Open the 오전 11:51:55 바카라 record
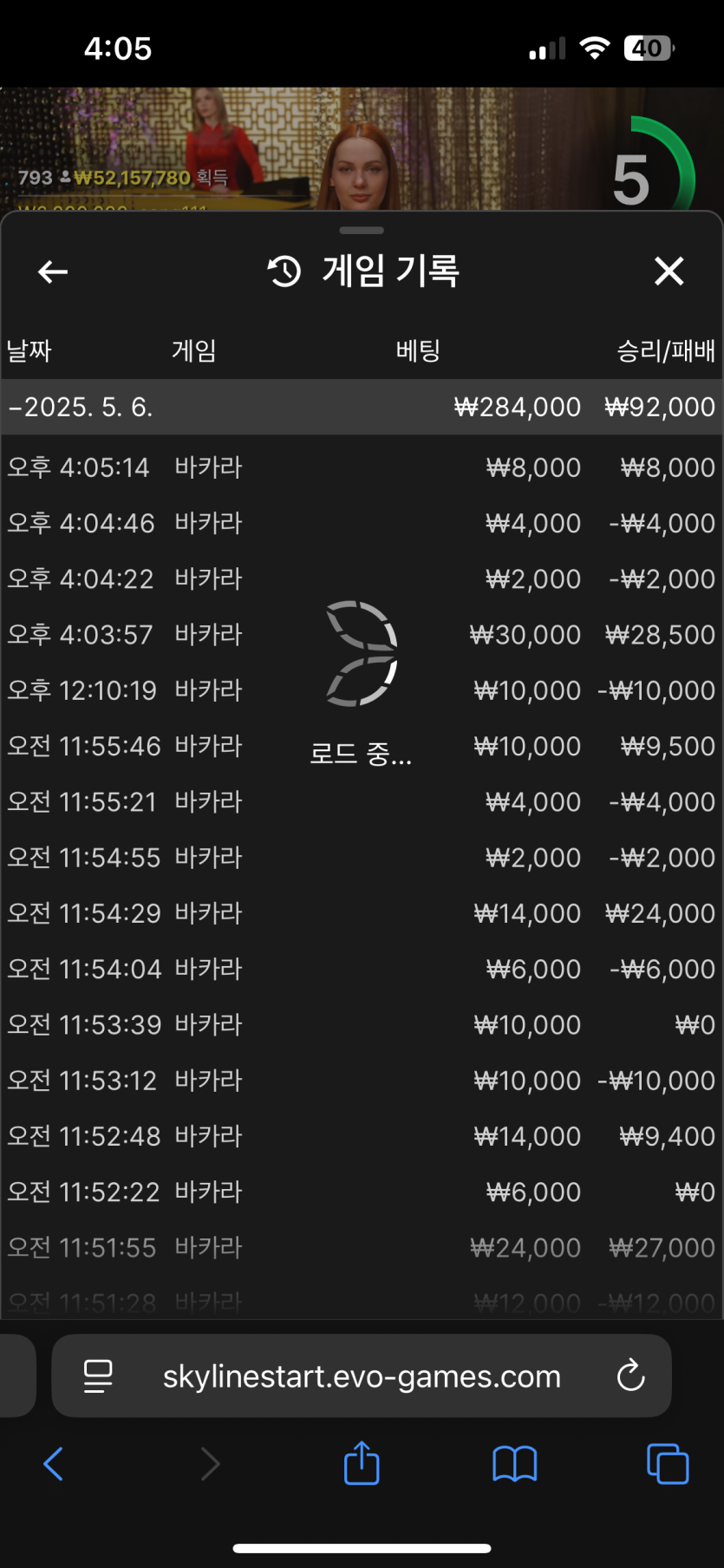Viewport: 724px width, 1568px height. click(362, 1247)
